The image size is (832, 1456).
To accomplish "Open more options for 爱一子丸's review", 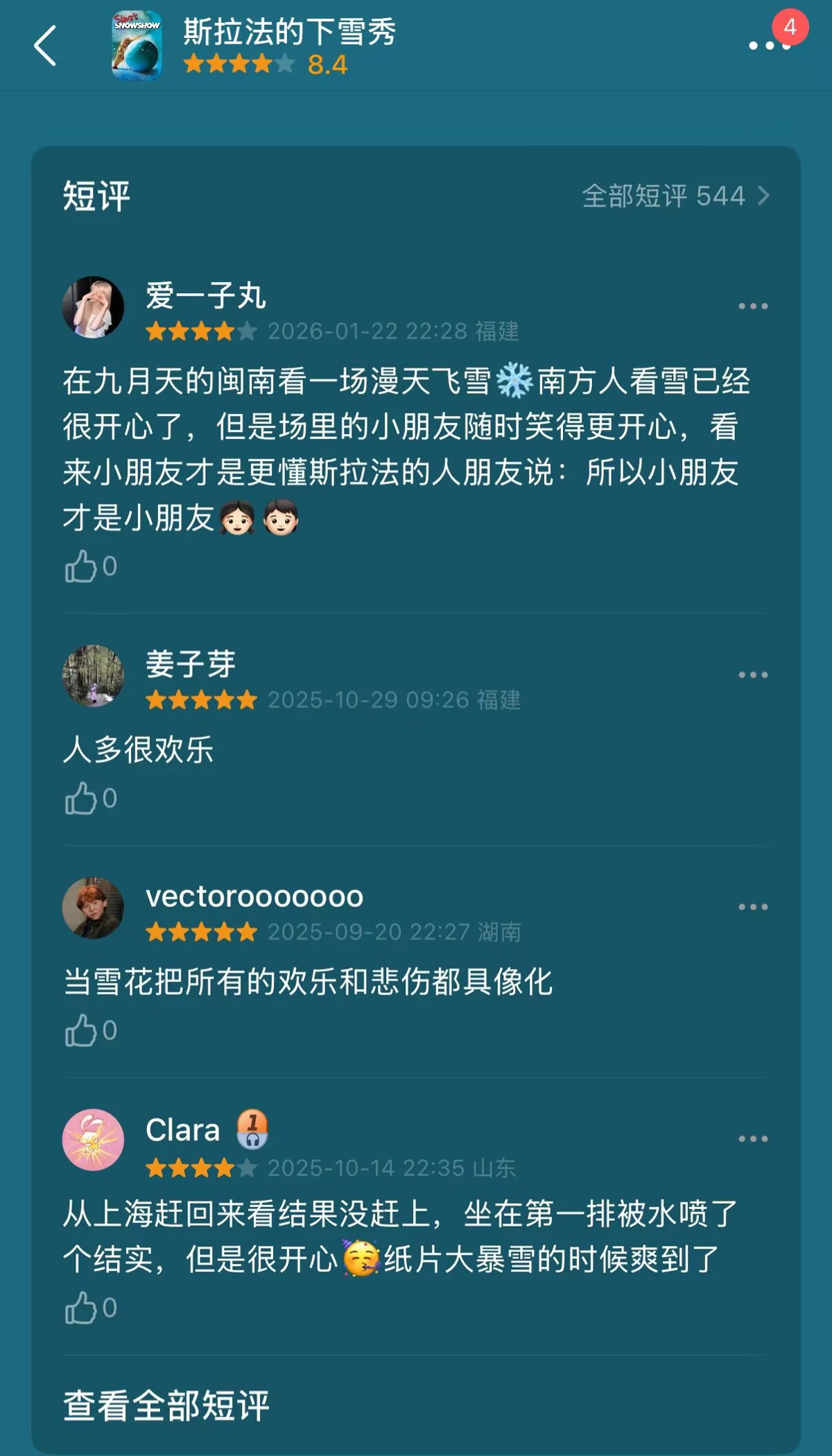I will pos(752,306).
